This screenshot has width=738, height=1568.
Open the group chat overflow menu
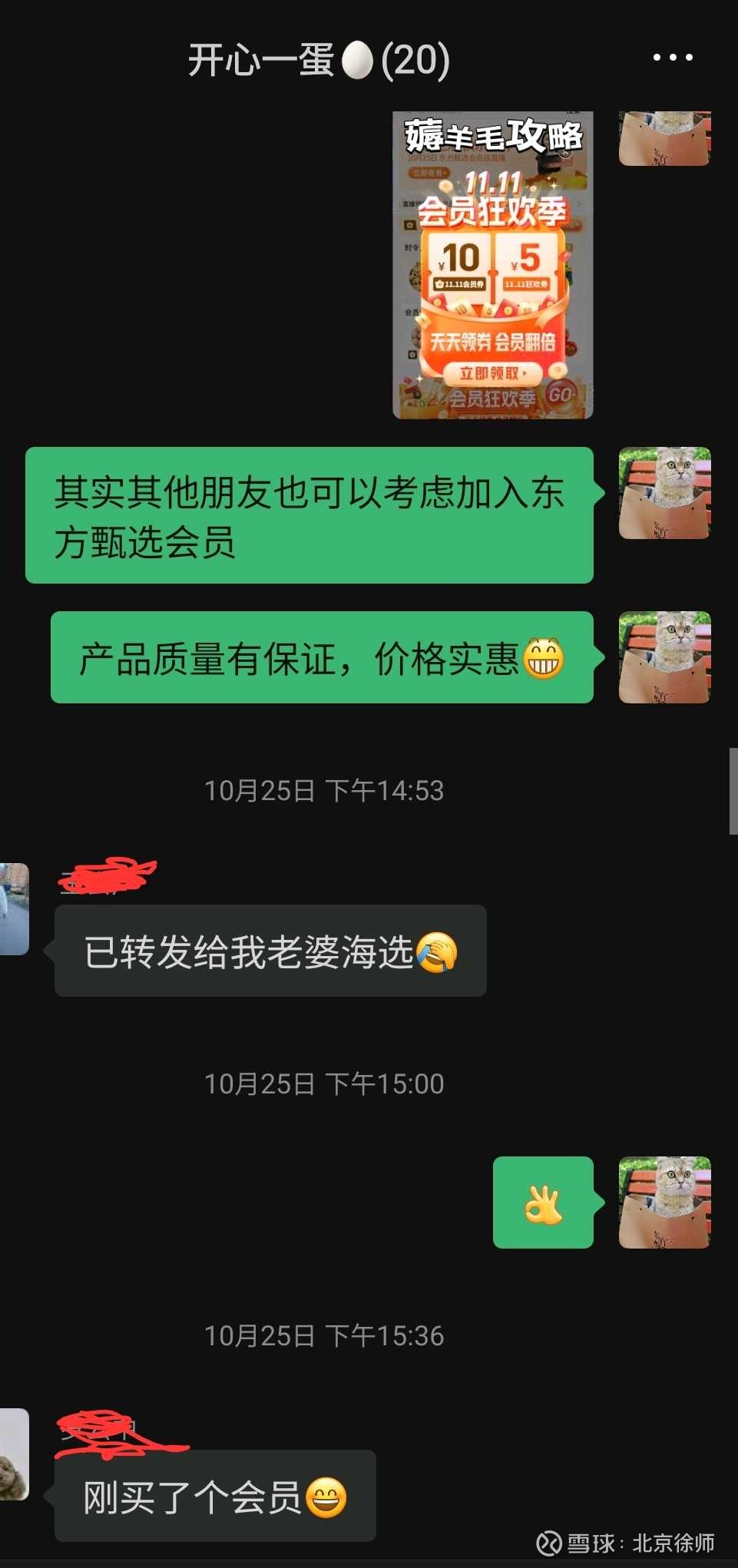click(x=673, y=58)
